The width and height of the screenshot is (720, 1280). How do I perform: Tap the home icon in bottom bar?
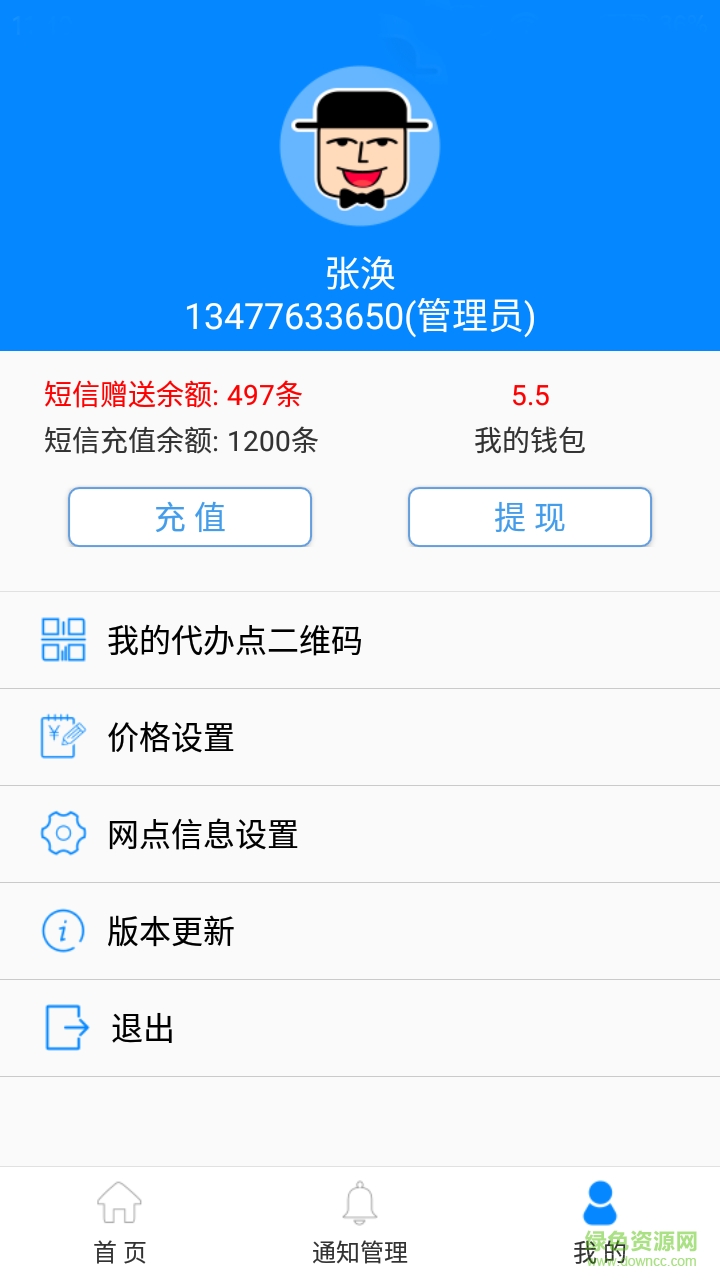point(120,1203)
